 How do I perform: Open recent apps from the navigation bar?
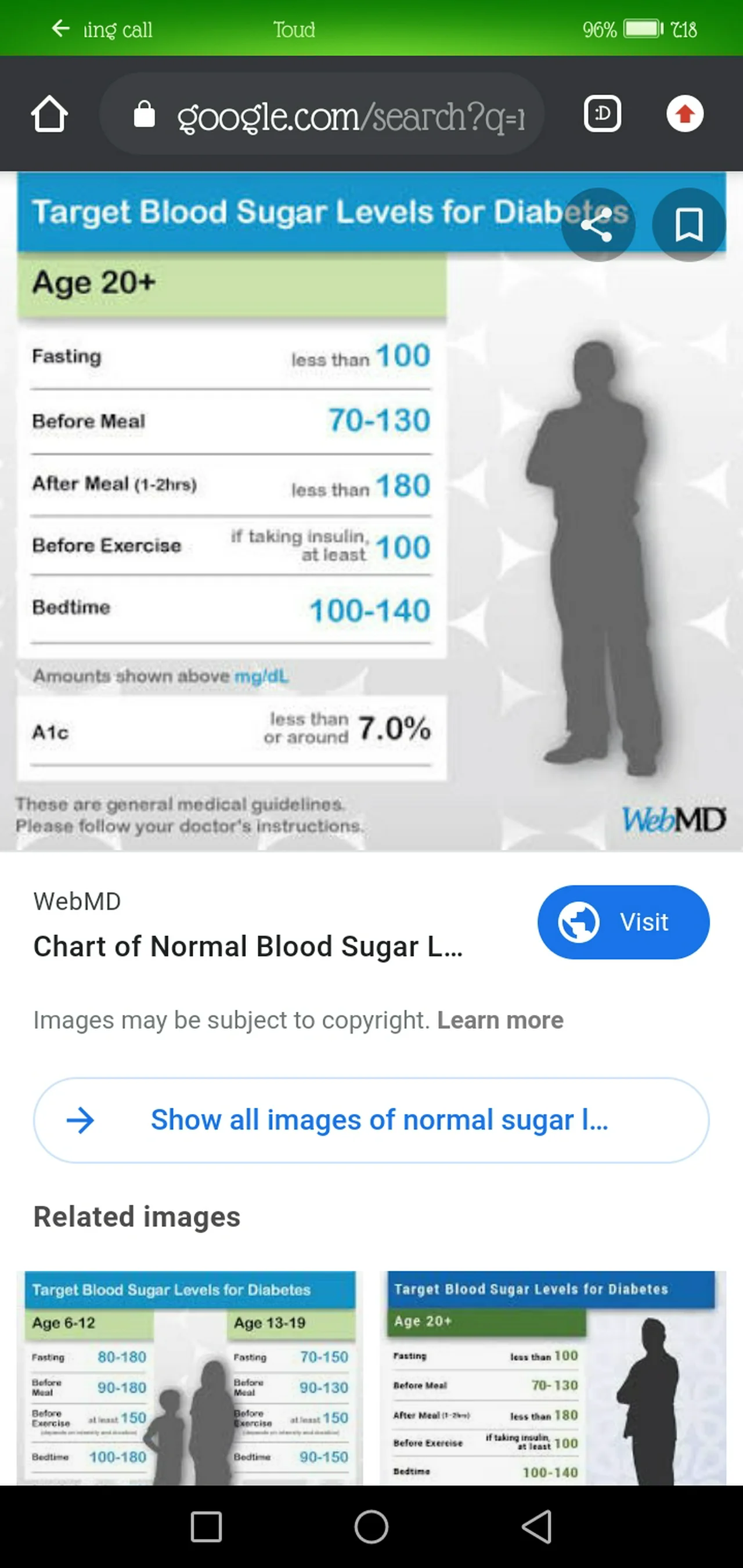[x=206, y=1527]
